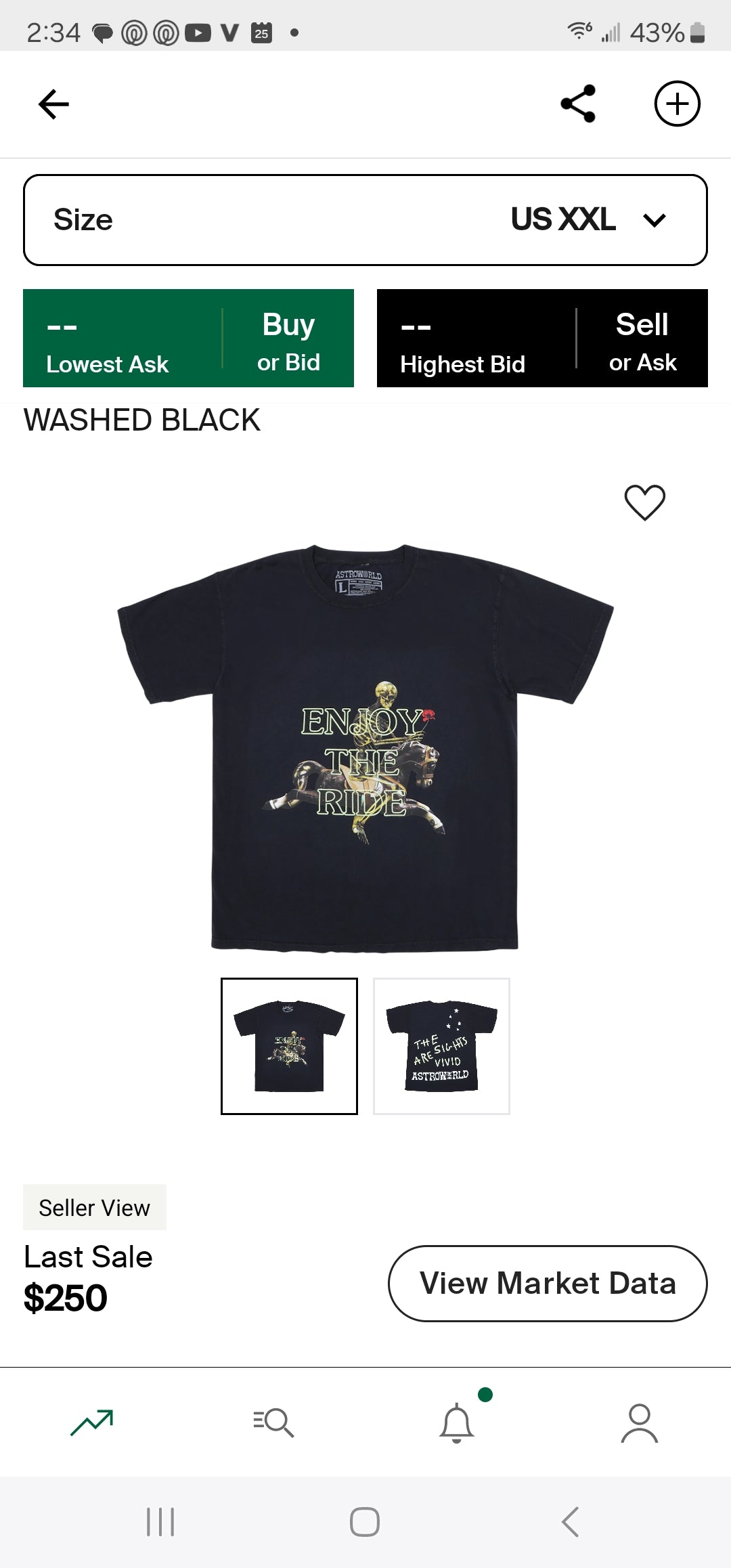Tap the black Sell or Ask button
This screenshot has height=1568, width=731.
pyautogui.click(x=542, y=339)
